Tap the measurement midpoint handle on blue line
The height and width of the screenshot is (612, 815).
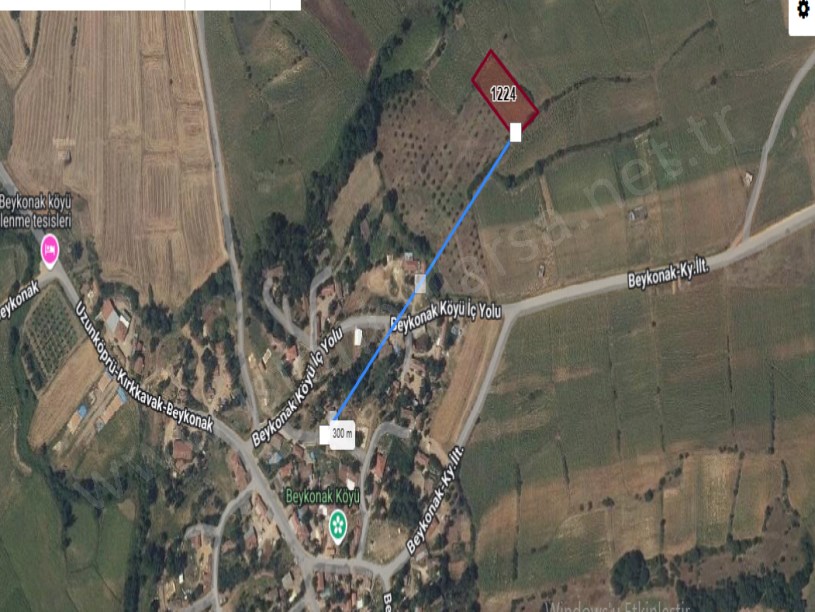coord(421,284)
